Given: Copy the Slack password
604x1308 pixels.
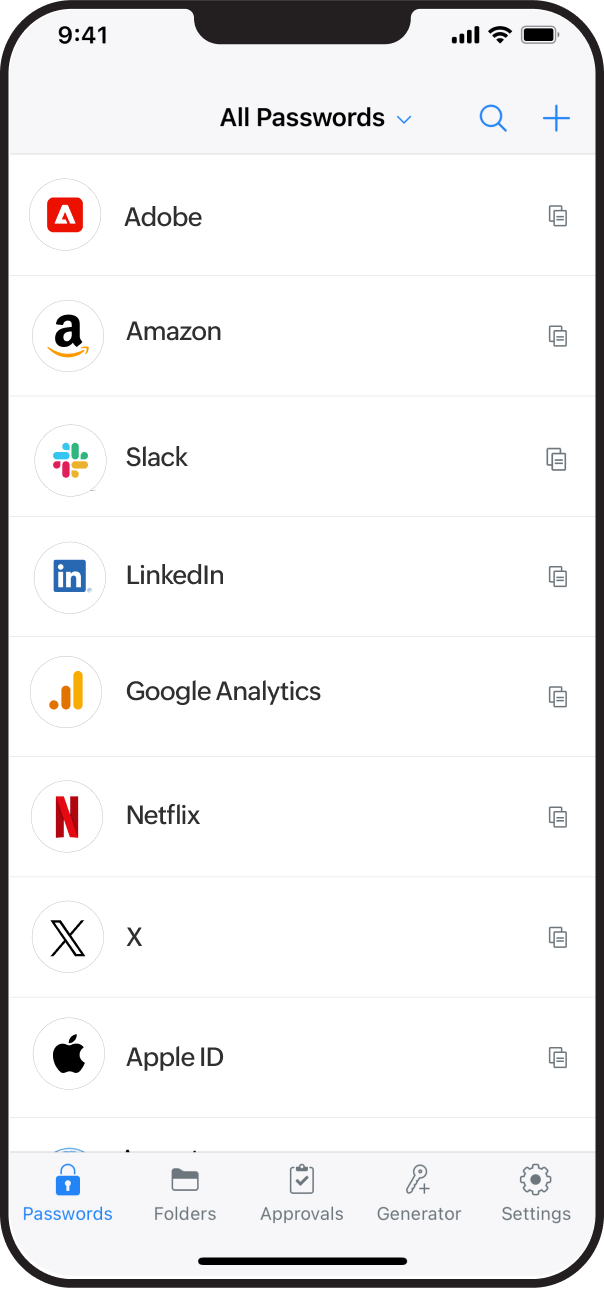Looking at the screenshot, I should tap(556, 459).
